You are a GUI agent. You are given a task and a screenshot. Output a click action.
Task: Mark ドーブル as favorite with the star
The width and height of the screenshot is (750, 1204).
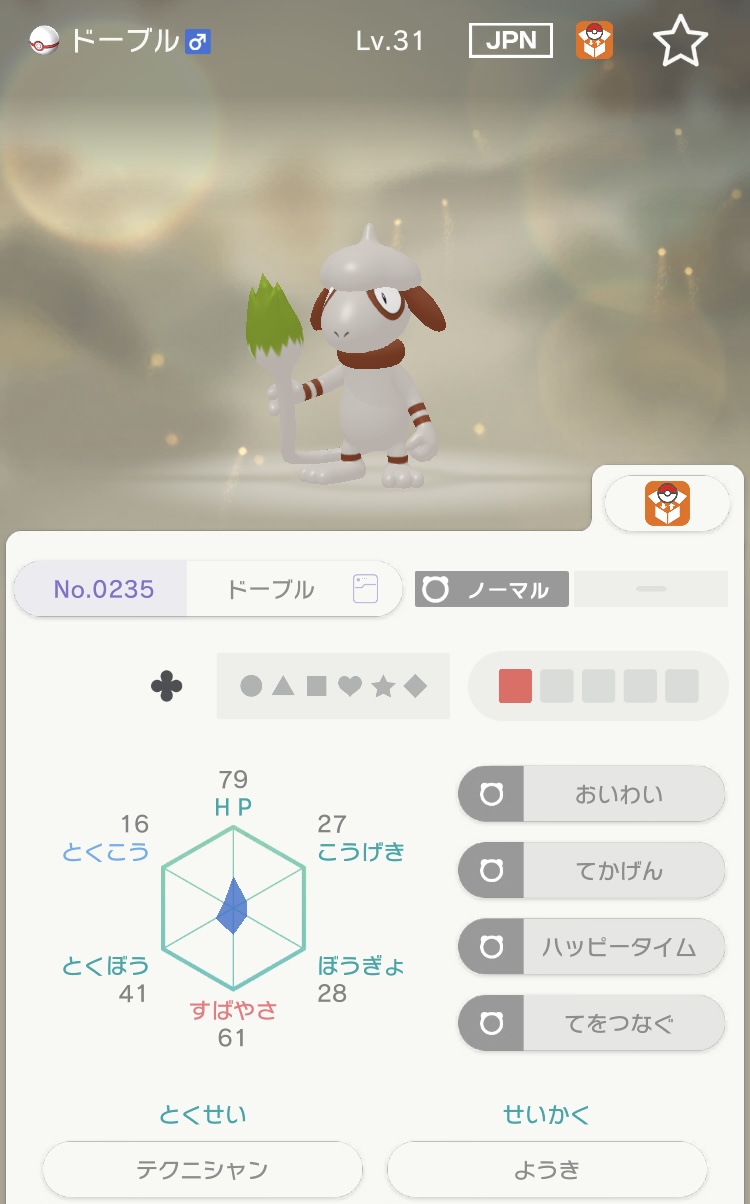[x=680, y=41]
